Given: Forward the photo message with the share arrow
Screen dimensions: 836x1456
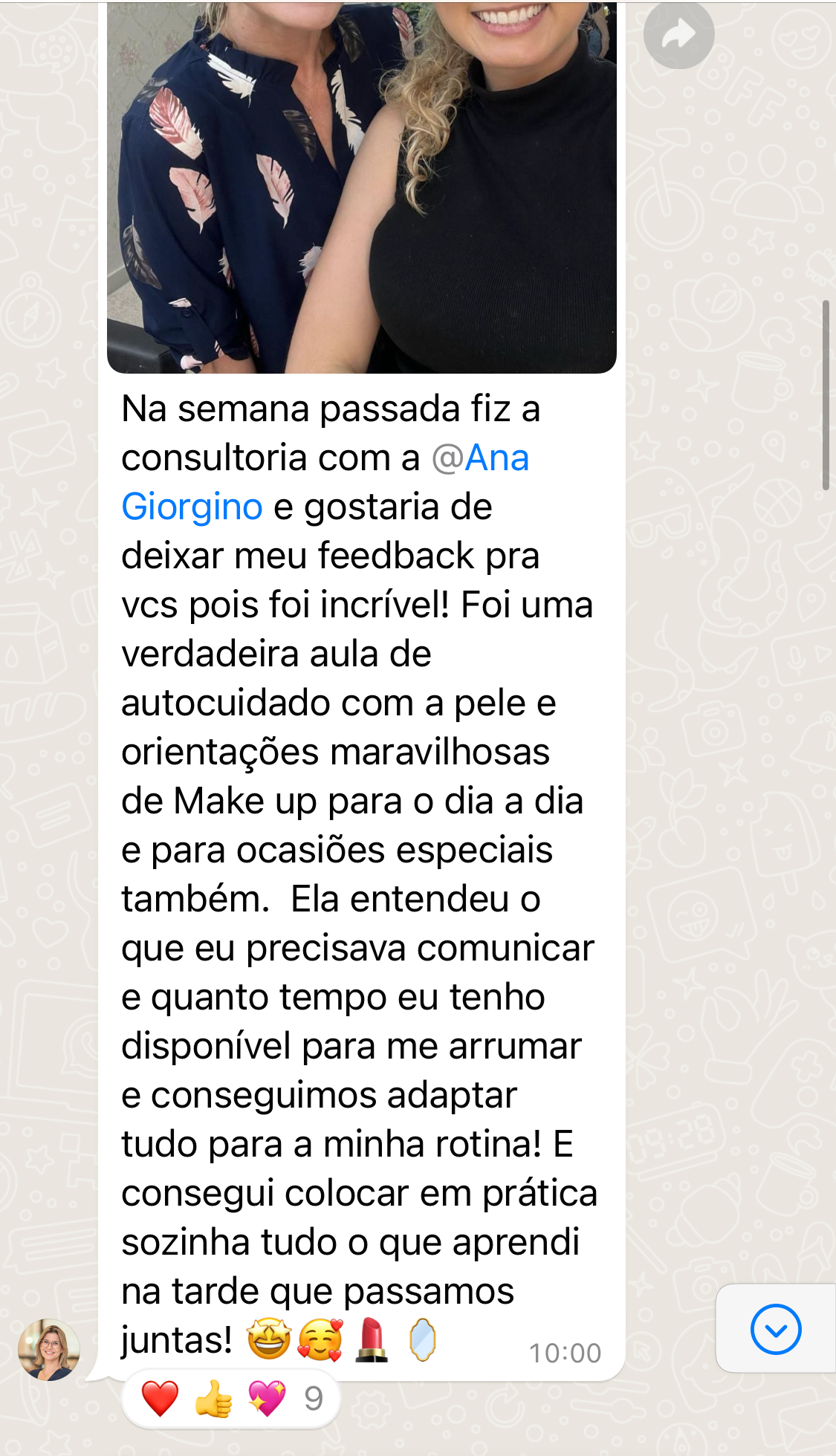Looking at the screenshot, I should click(678, 34).
